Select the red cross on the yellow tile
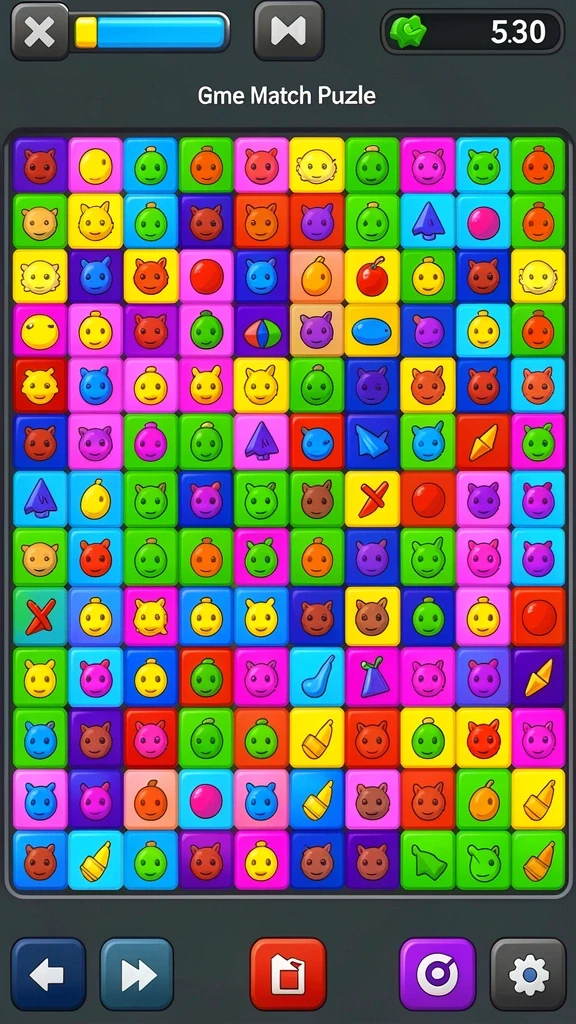Screen dimensions: 576x1024 (372, 497)
